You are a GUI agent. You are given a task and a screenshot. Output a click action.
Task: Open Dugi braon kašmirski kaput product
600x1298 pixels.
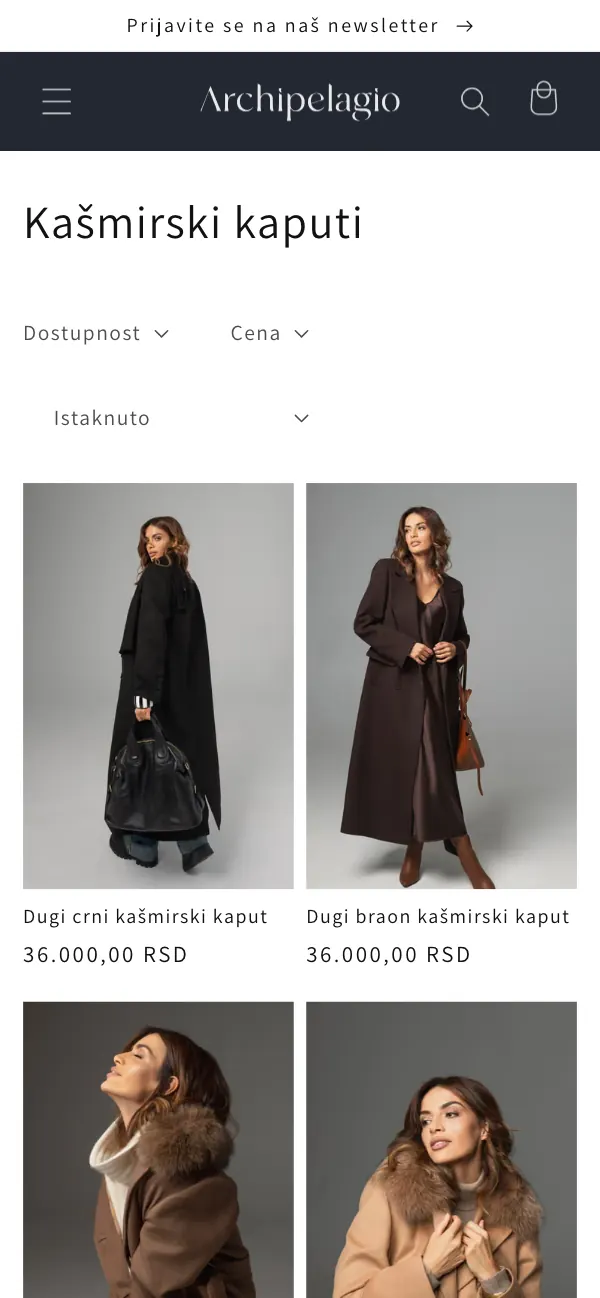(x=438, y=917)
